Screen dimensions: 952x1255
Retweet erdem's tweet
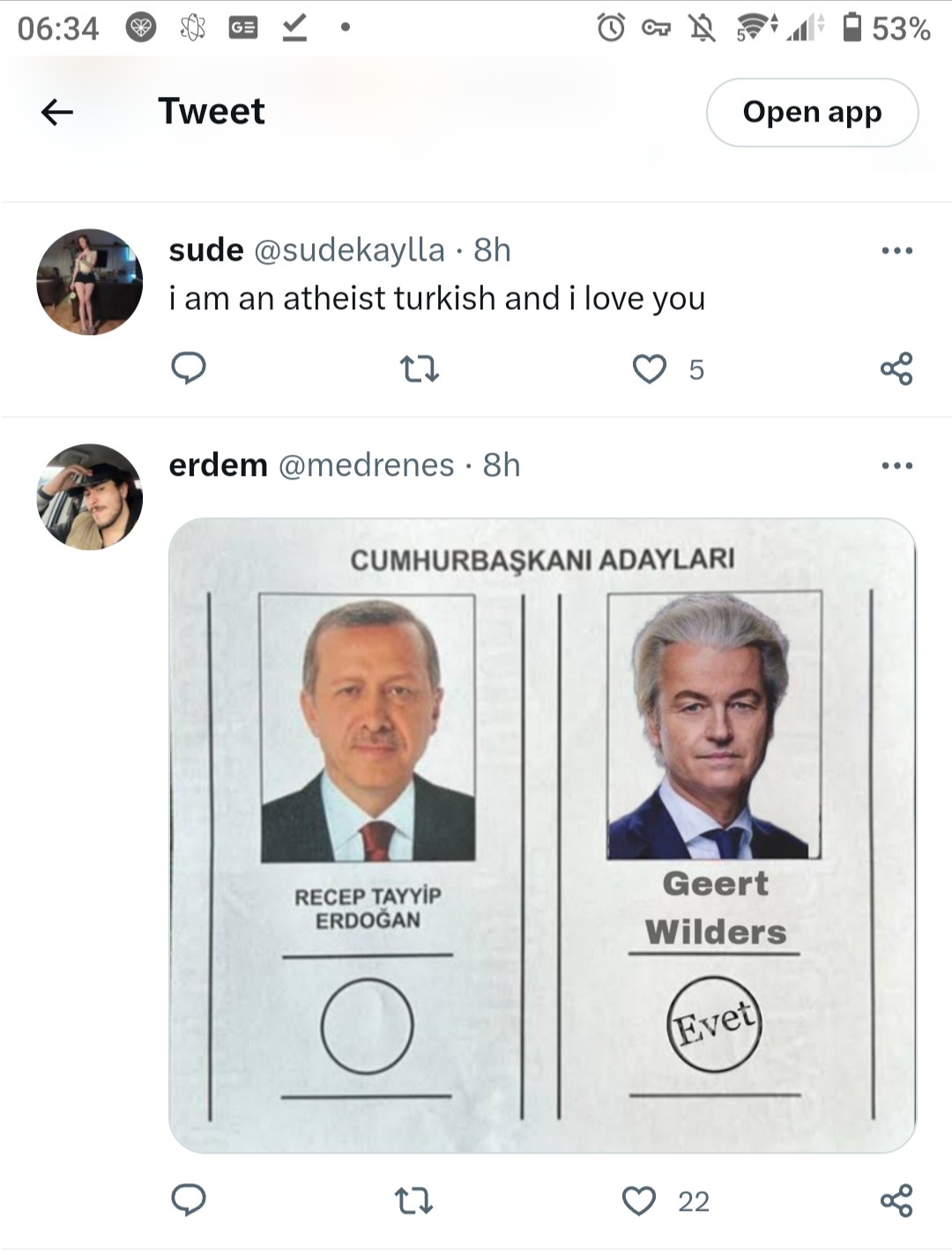point(413,1199)
